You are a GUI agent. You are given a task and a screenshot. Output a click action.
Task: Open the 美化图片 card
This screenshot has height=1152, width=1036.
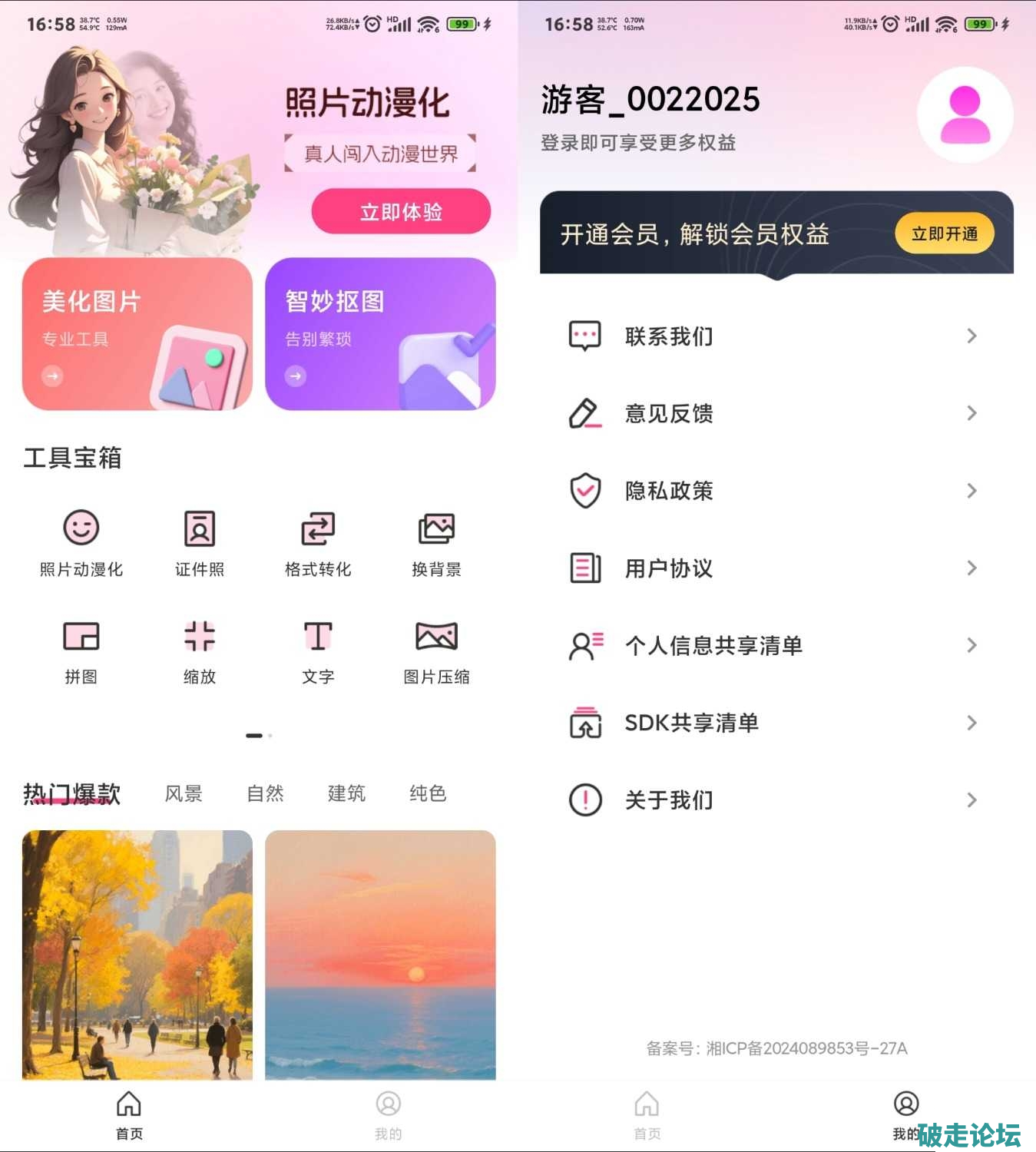137,334
